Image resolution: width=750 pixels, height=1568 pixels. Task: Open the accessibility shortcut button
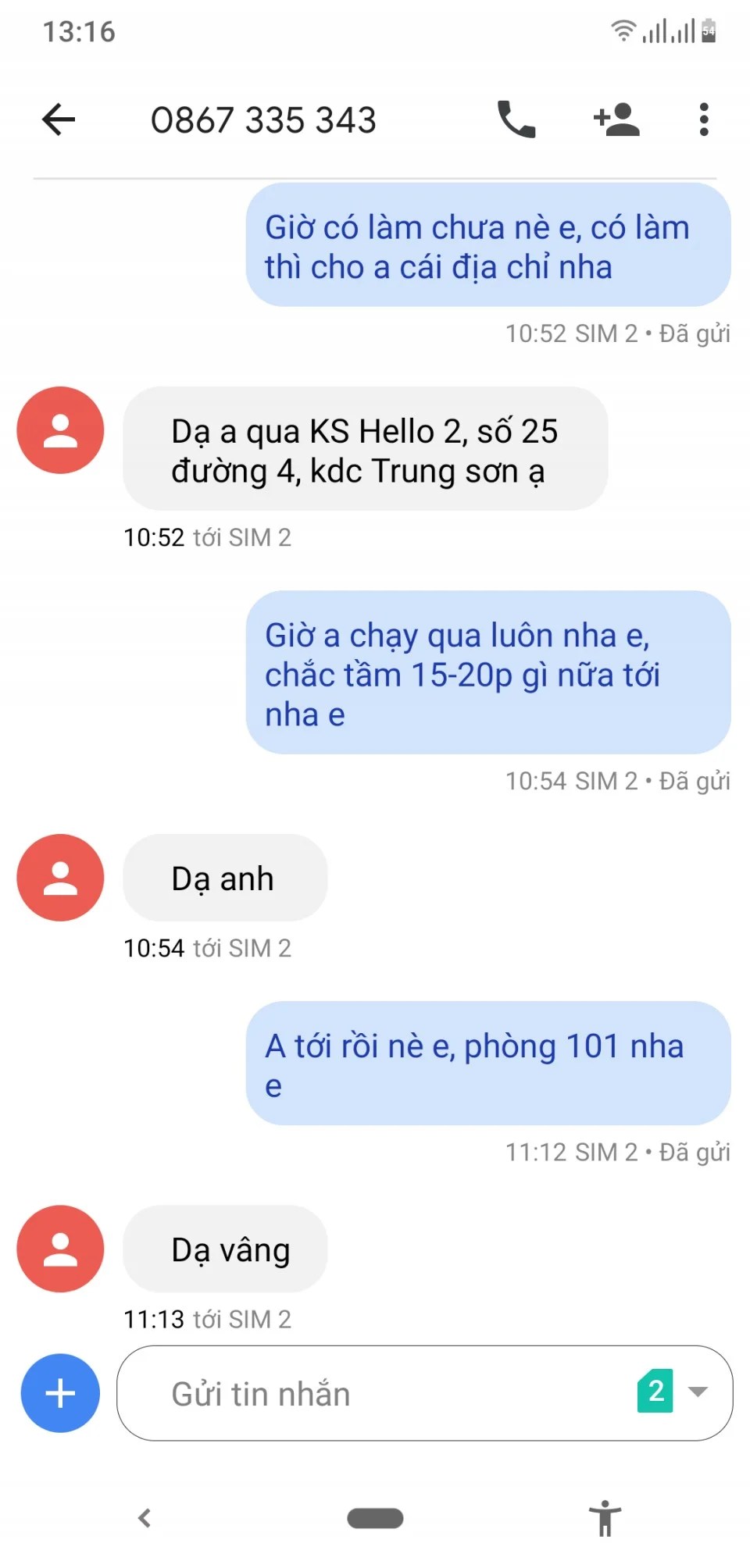coord(605,1518)
